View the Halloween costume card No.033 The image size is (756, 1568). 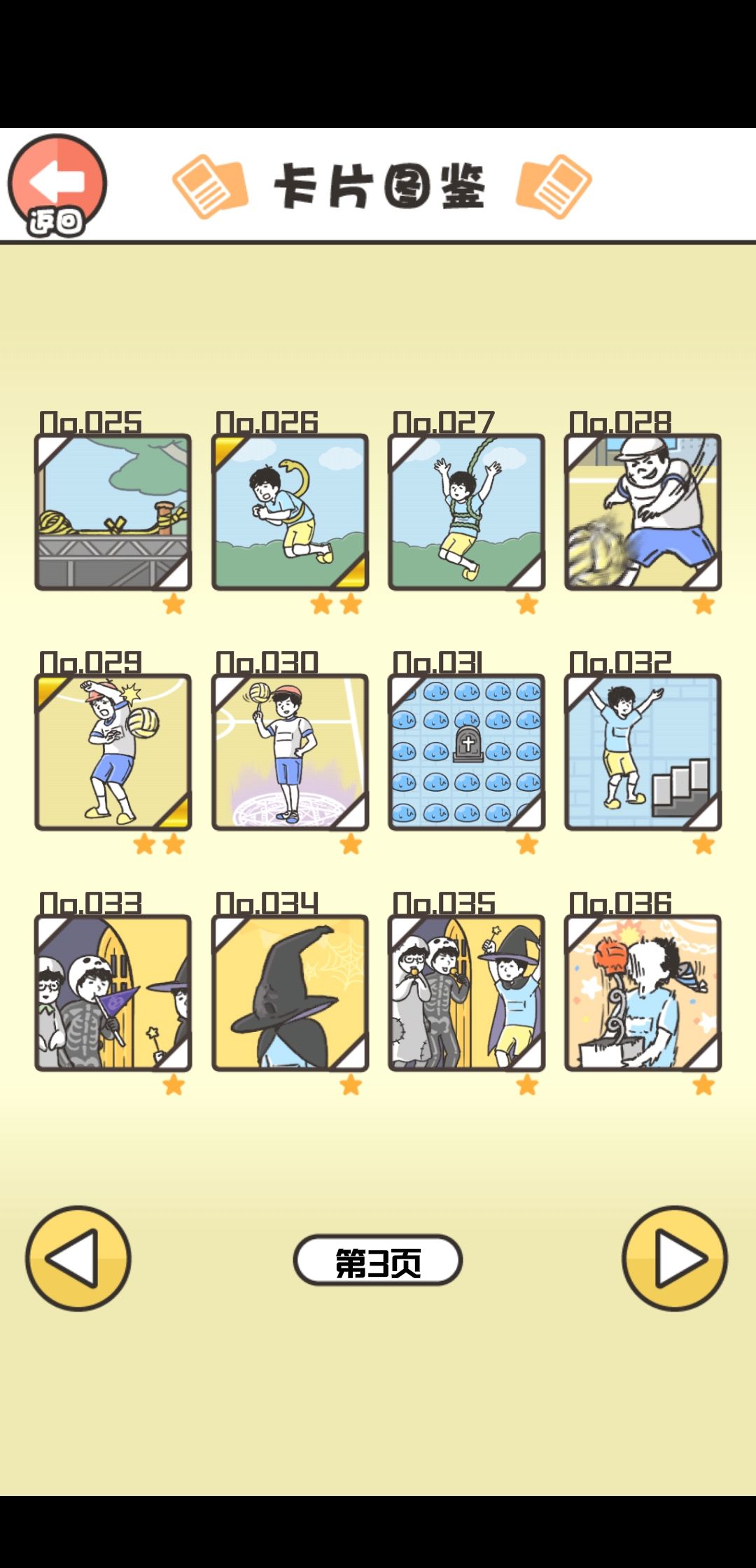tap(112, 994)
